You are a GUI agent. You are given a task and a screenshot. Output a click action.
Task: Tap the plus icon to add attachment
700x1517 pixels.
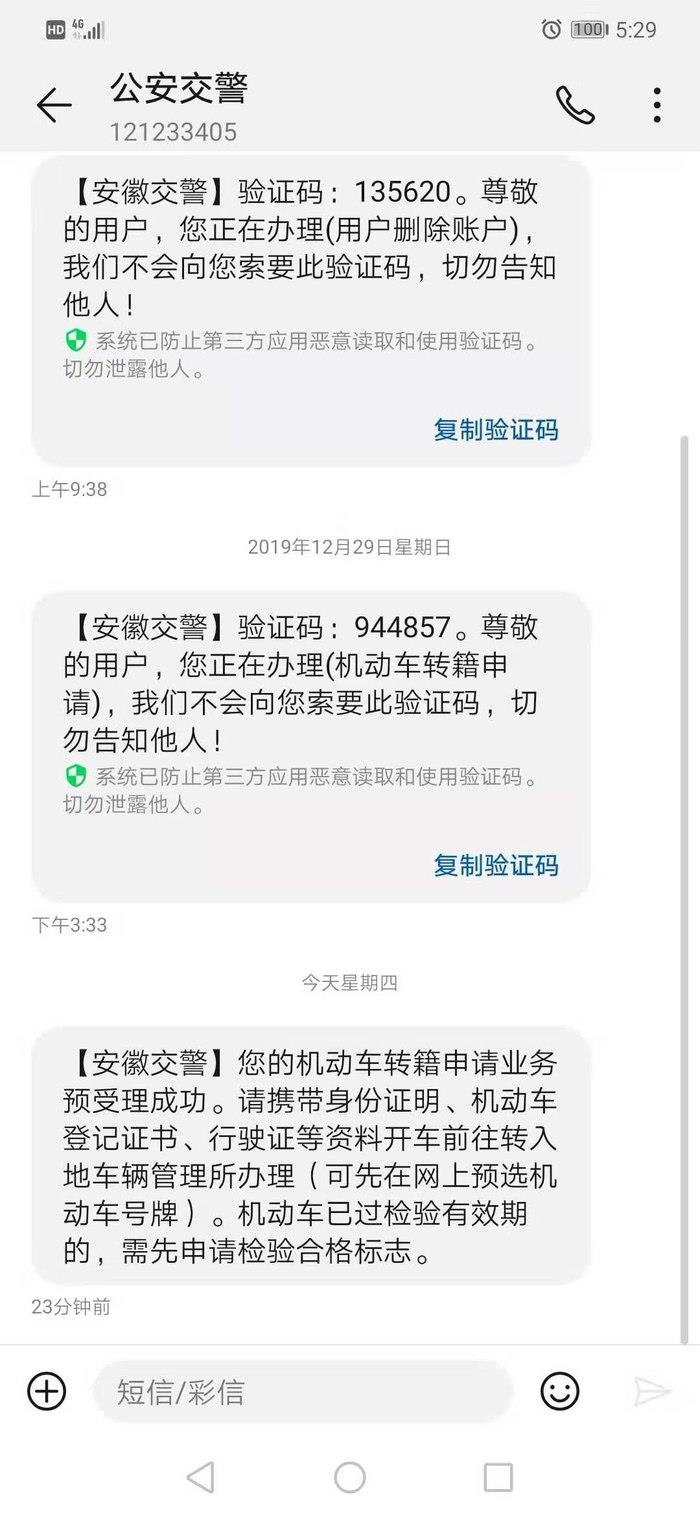point(47,1391)
